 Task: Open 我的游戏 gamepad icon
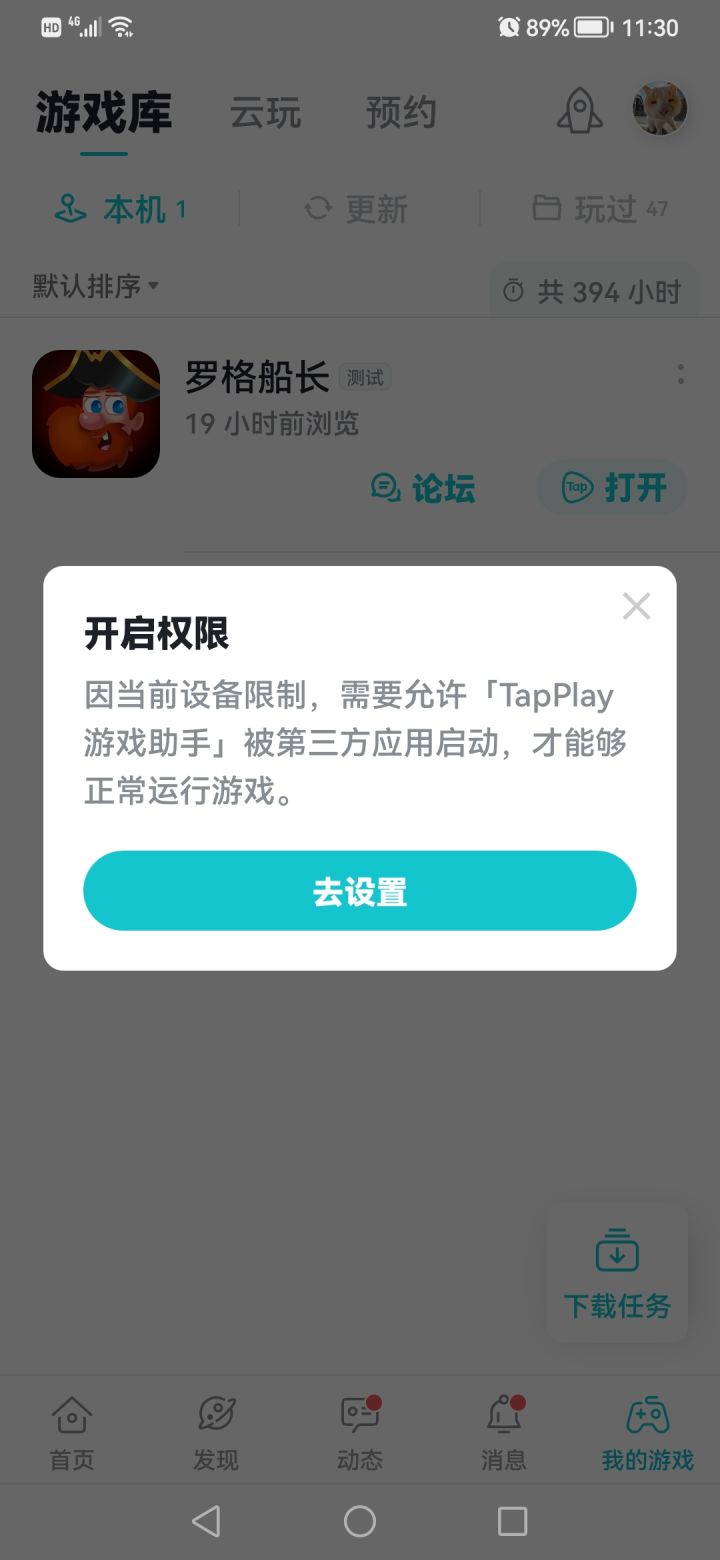tap(647, 1415)
